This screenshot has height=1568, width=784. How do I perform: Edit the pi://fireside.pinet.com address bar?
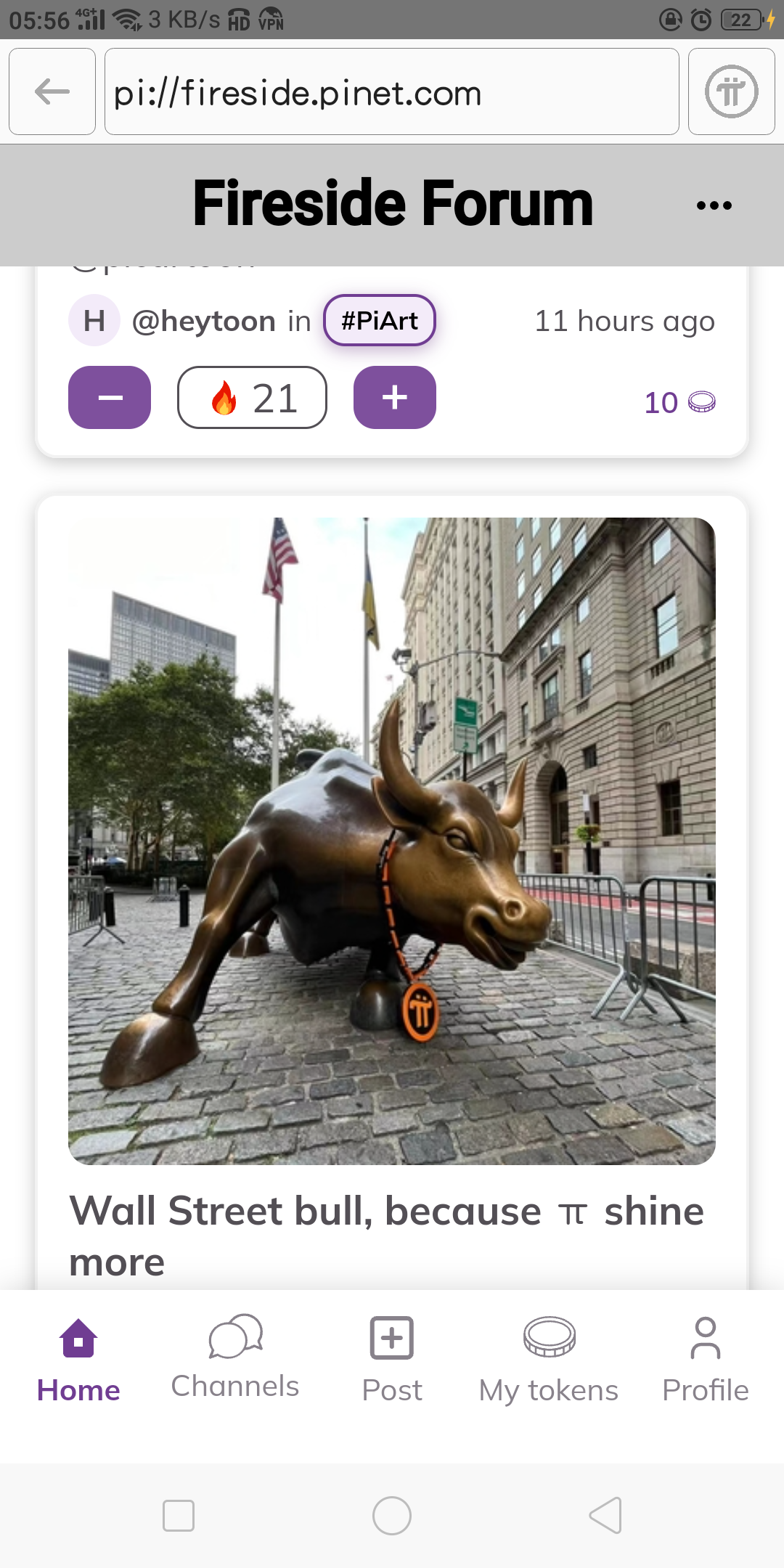(392, 92)
